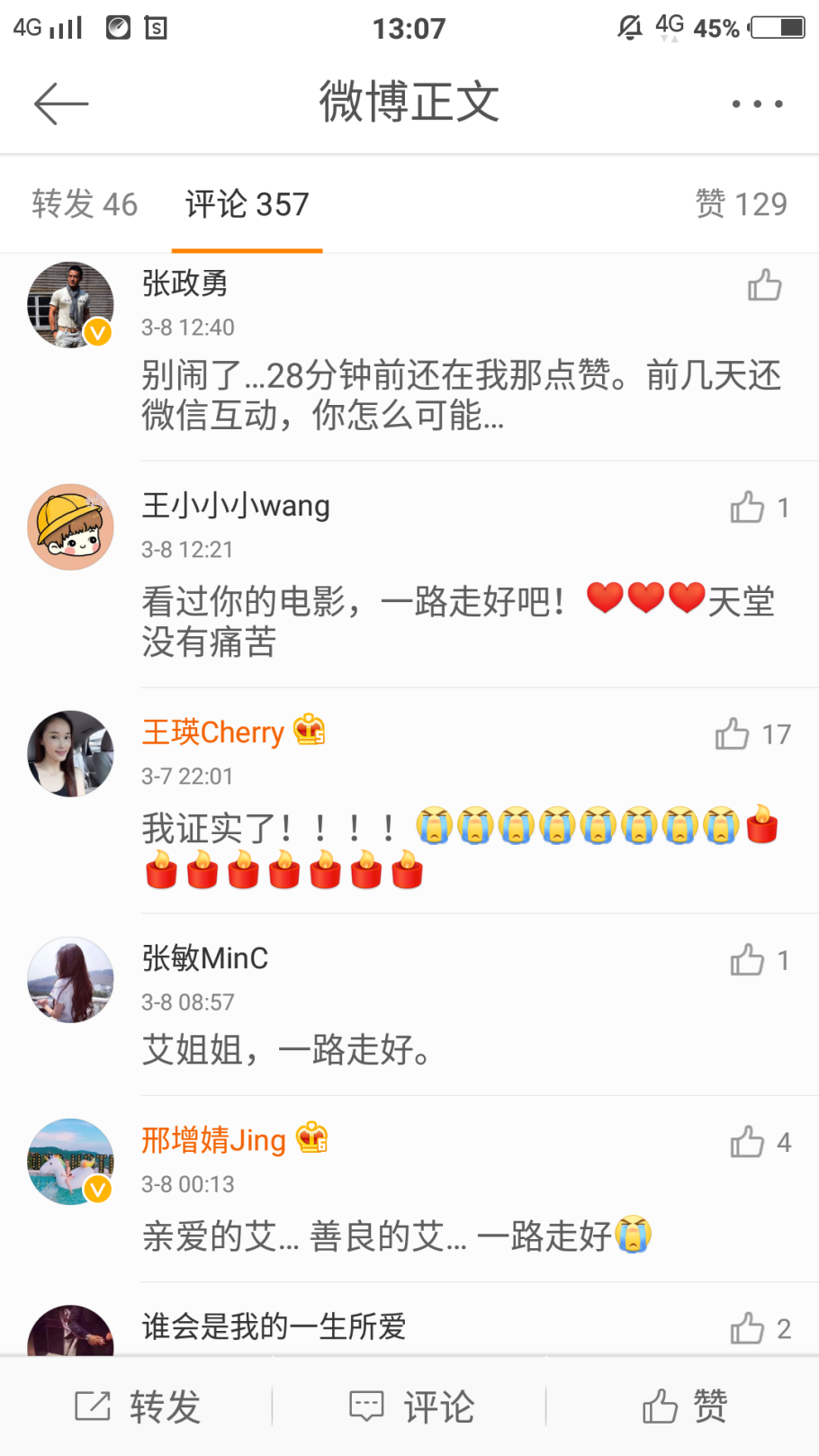The width and height of the screenshot is (819, 1456).
Task: Go back from the 微博正文 page
Action: point(61,103)
